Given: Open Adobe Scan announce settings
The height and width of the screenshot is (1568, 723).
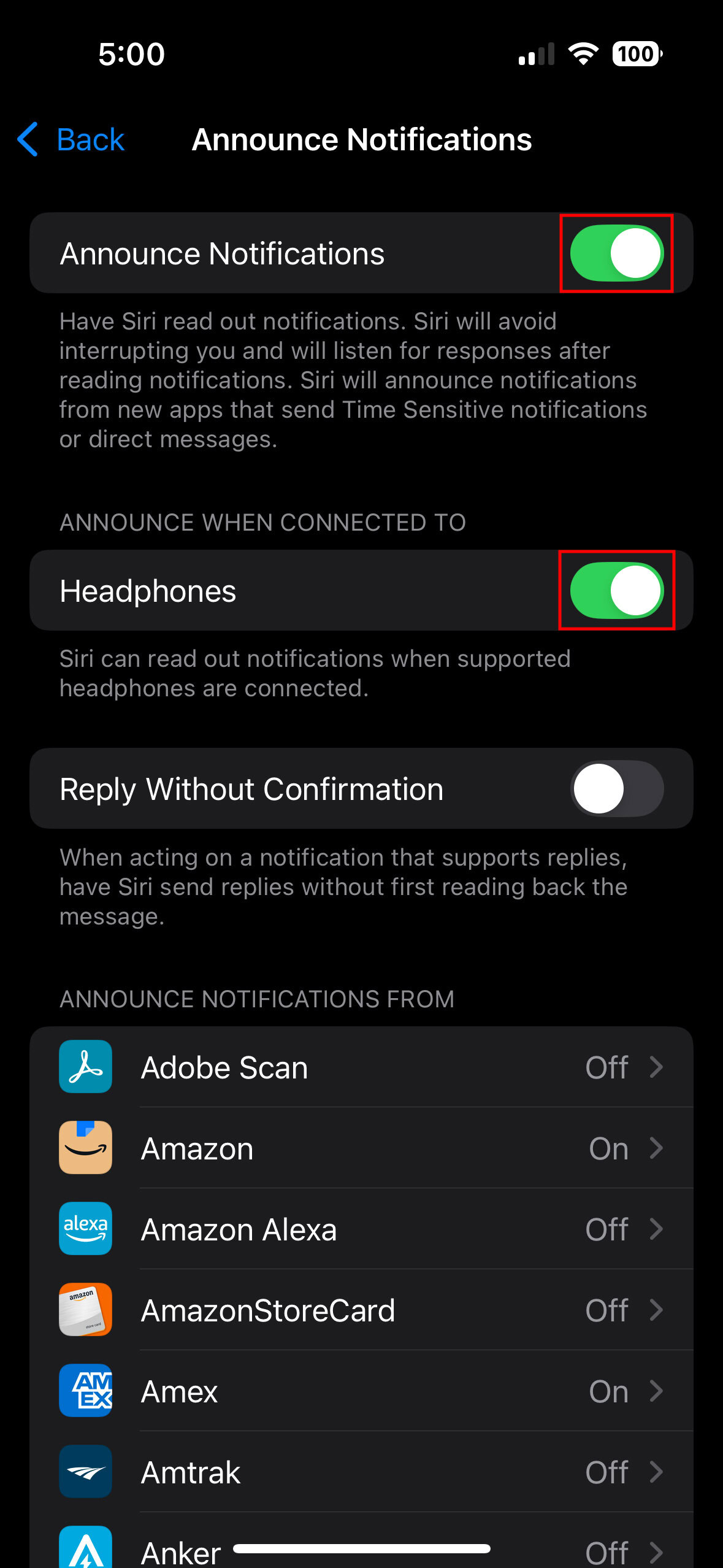Looking at the screenshot, I should click(x=361, y=1067).
